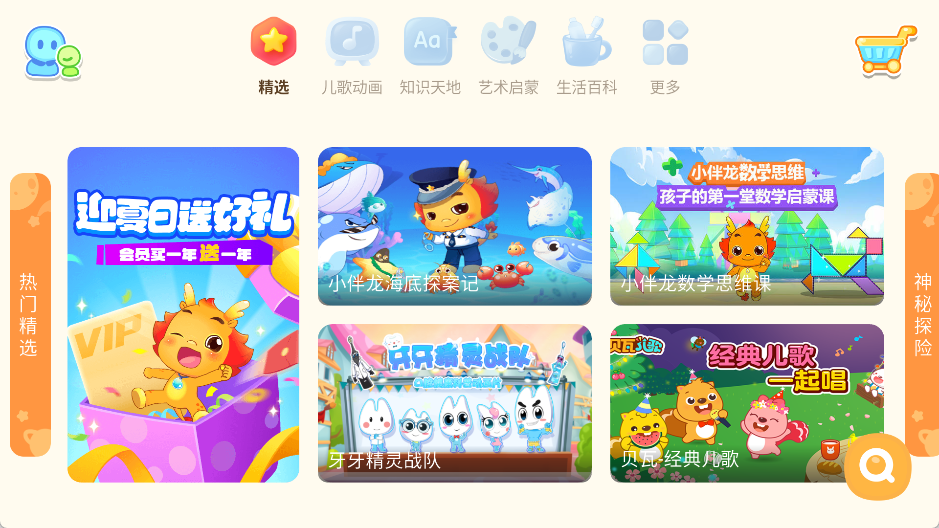Switch to the 知识天地 tab
Screen dimensions: 939x528
click(x=429, y=57)
